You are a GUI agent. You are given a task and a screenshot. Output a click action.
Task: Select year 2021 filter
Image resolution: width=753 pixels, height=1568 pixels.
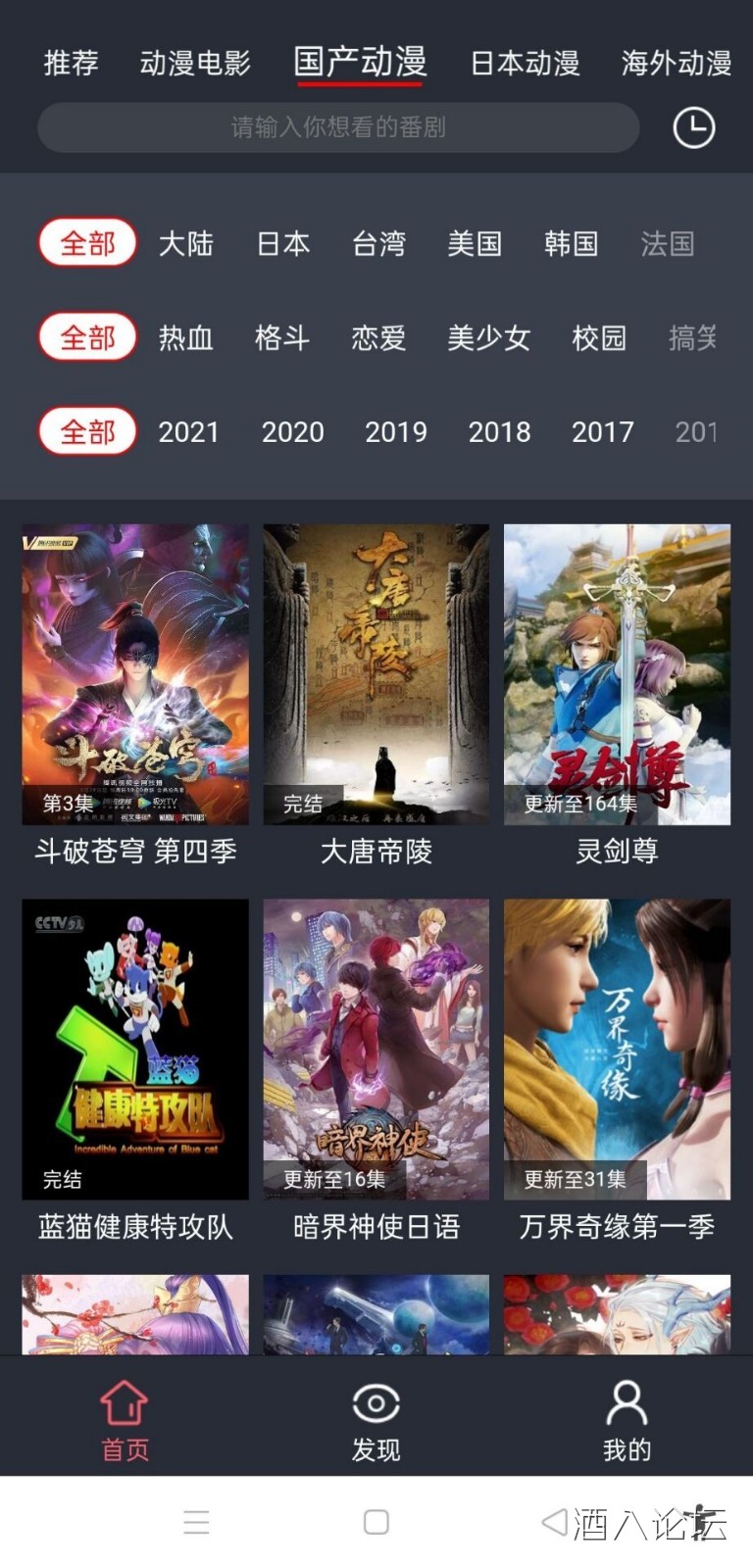pyautogui.click(x=188, y=432)
